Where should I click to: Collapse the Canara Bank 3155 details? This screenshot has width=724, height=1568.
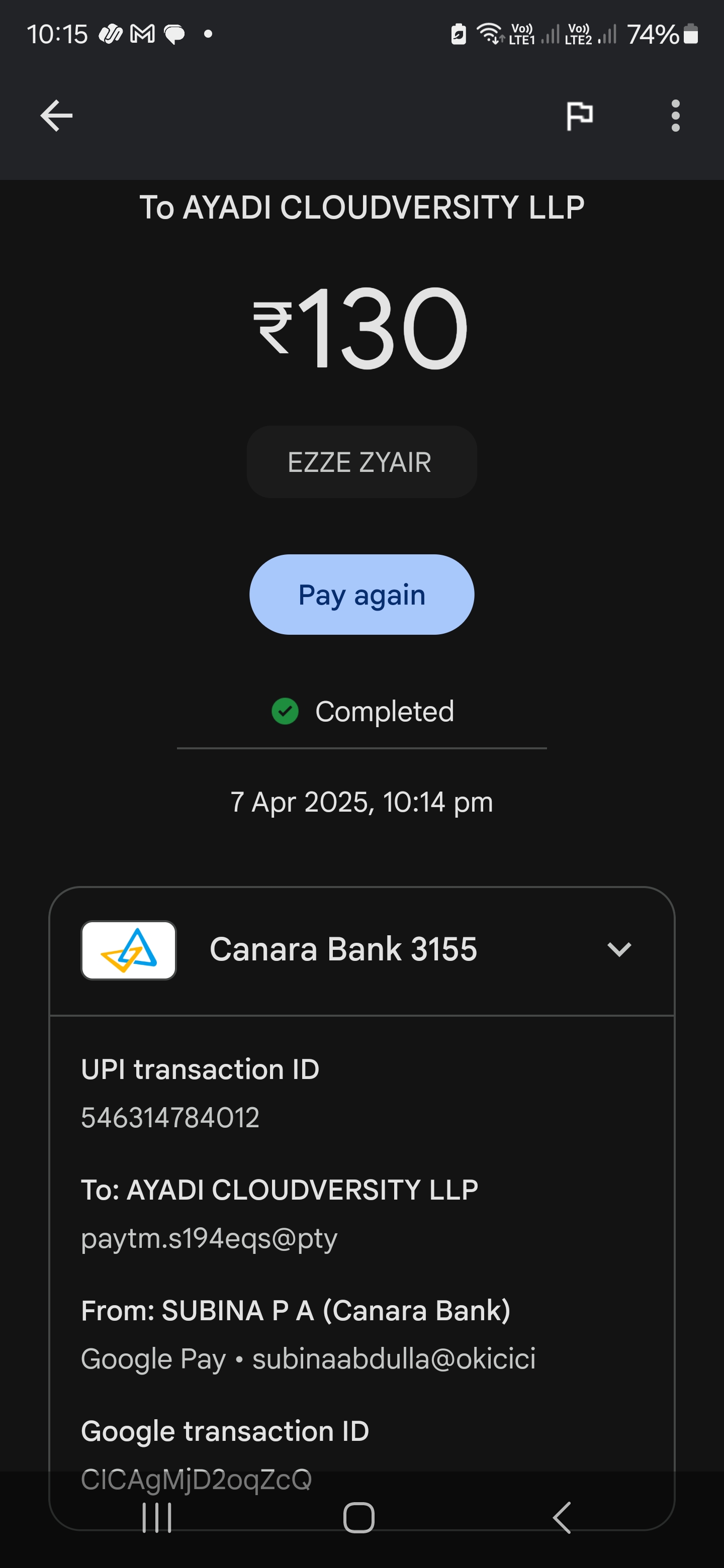pyautogui.click(x=618, y=949)
